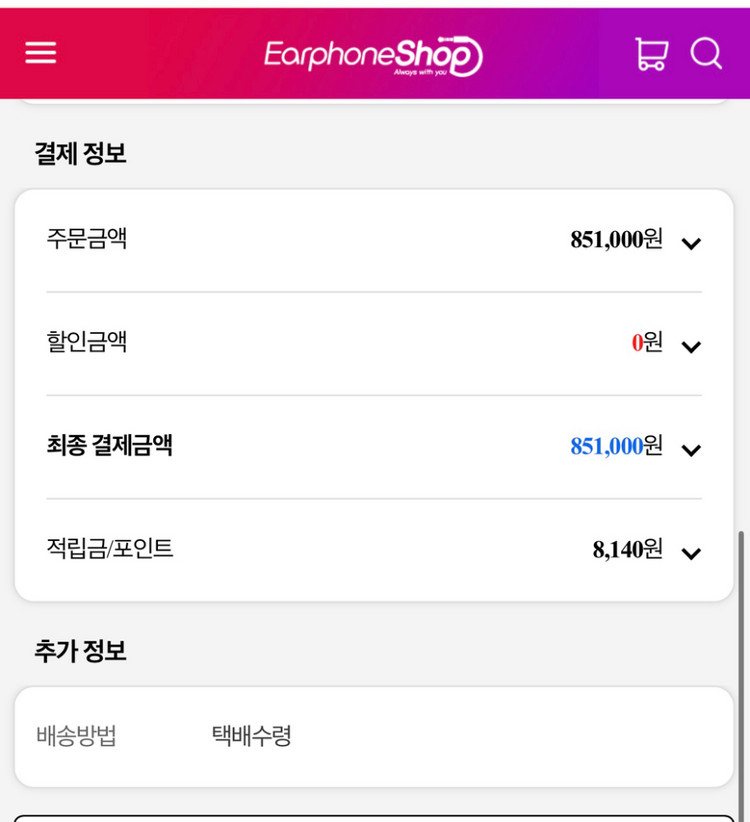Open the hamburger menu

click(x=41, y=53)
